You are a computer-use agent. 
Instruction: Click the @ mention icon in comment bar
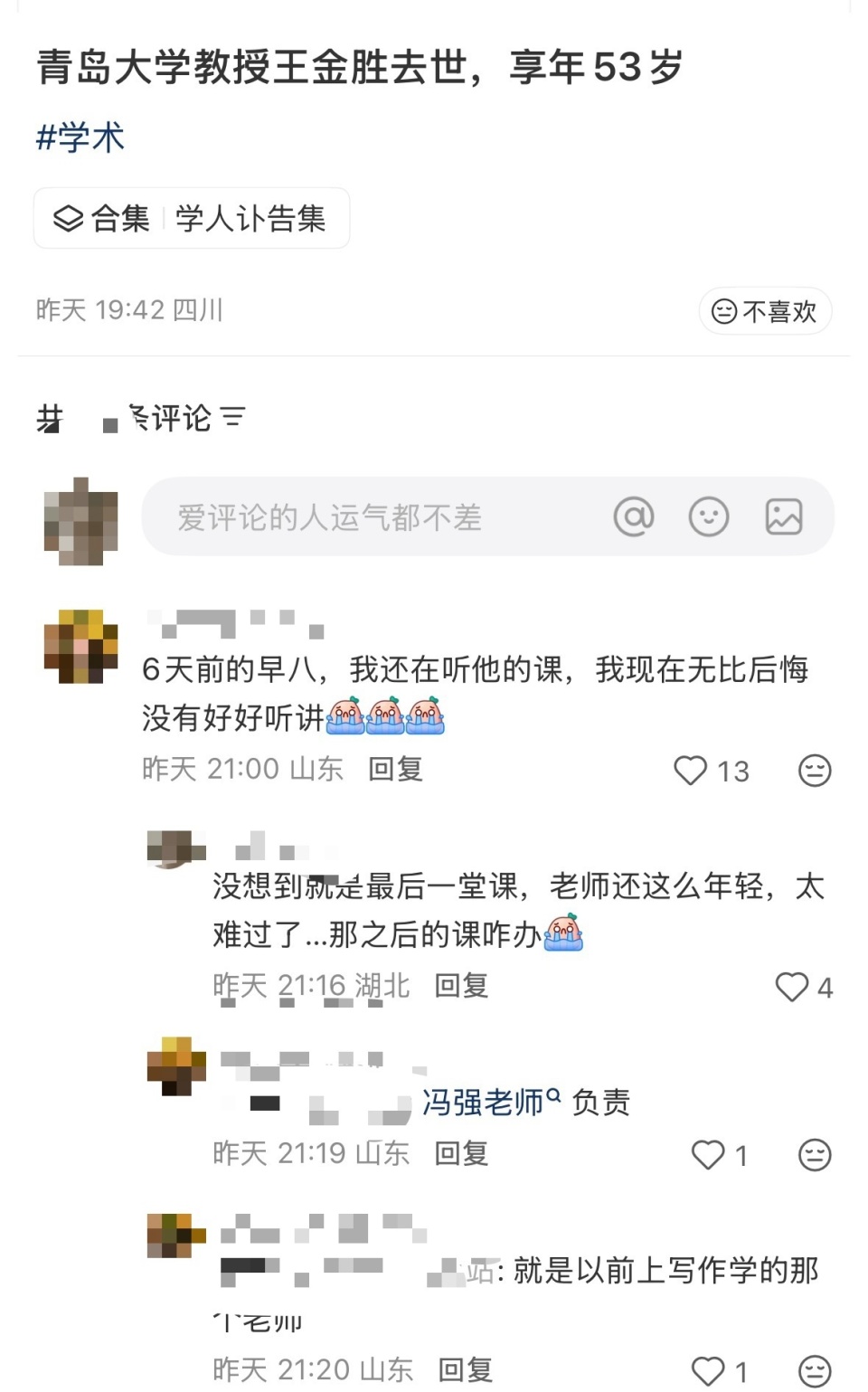(636, 517)
